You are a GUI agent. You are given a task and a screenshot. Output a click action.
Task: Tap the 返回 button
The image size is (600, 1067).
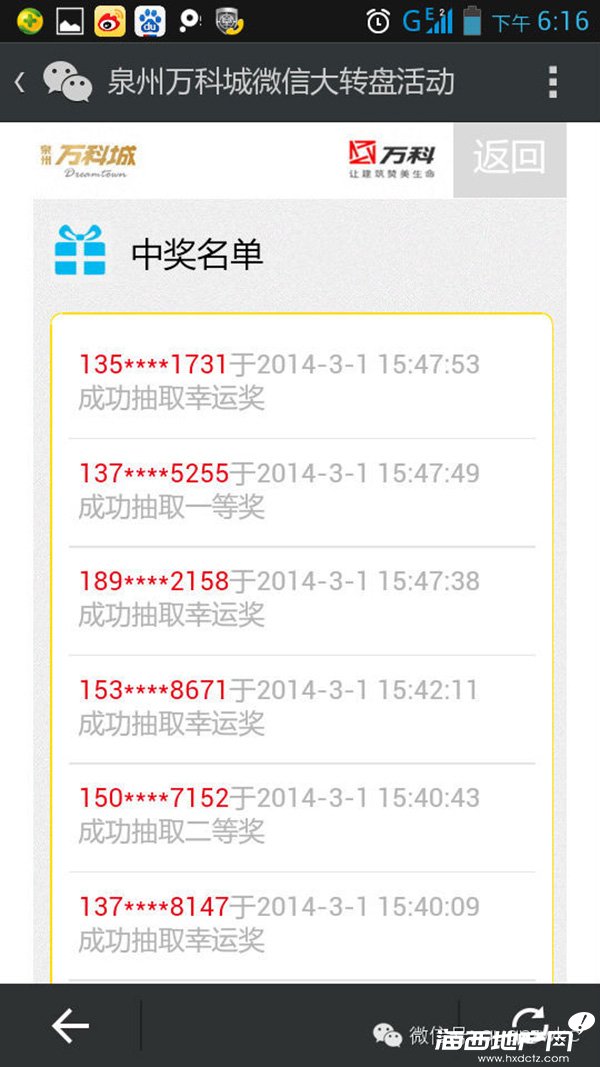click(510, 160)
